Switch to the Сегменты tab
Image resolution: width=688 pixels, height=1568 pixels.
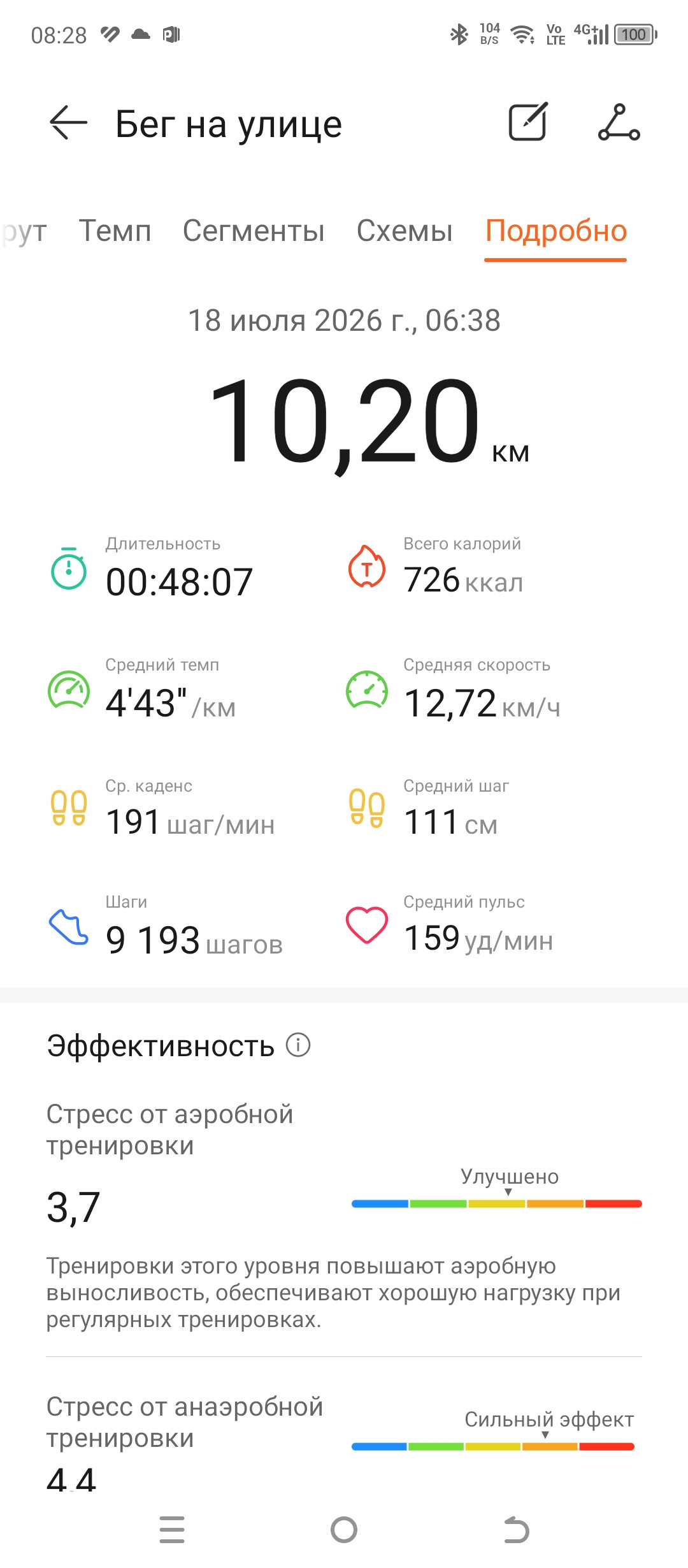pyautogui.click(x=254, y=231)
